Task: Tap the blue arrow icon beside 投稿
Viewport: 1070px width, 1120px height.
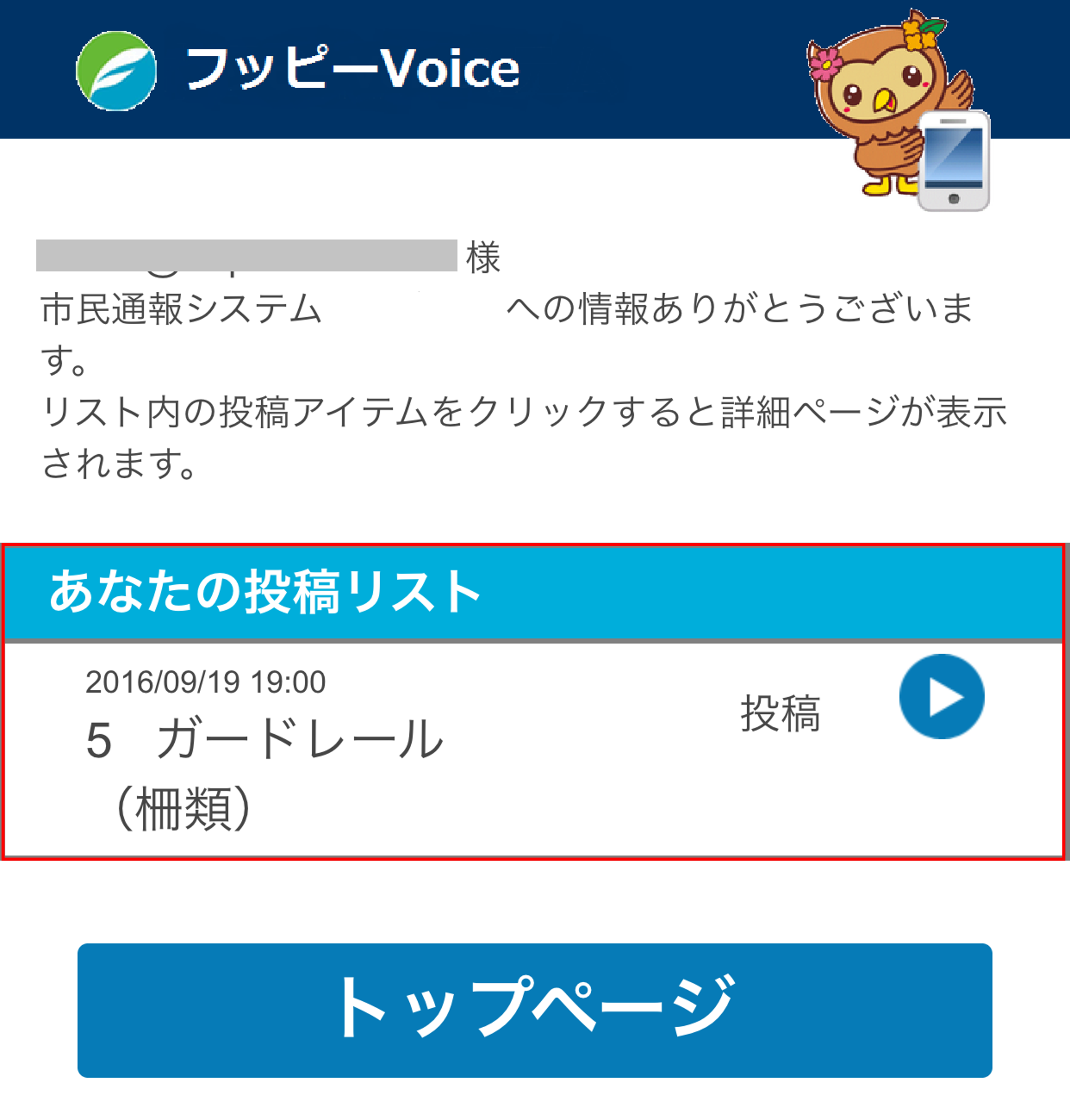Action: [x=942, y=696]
